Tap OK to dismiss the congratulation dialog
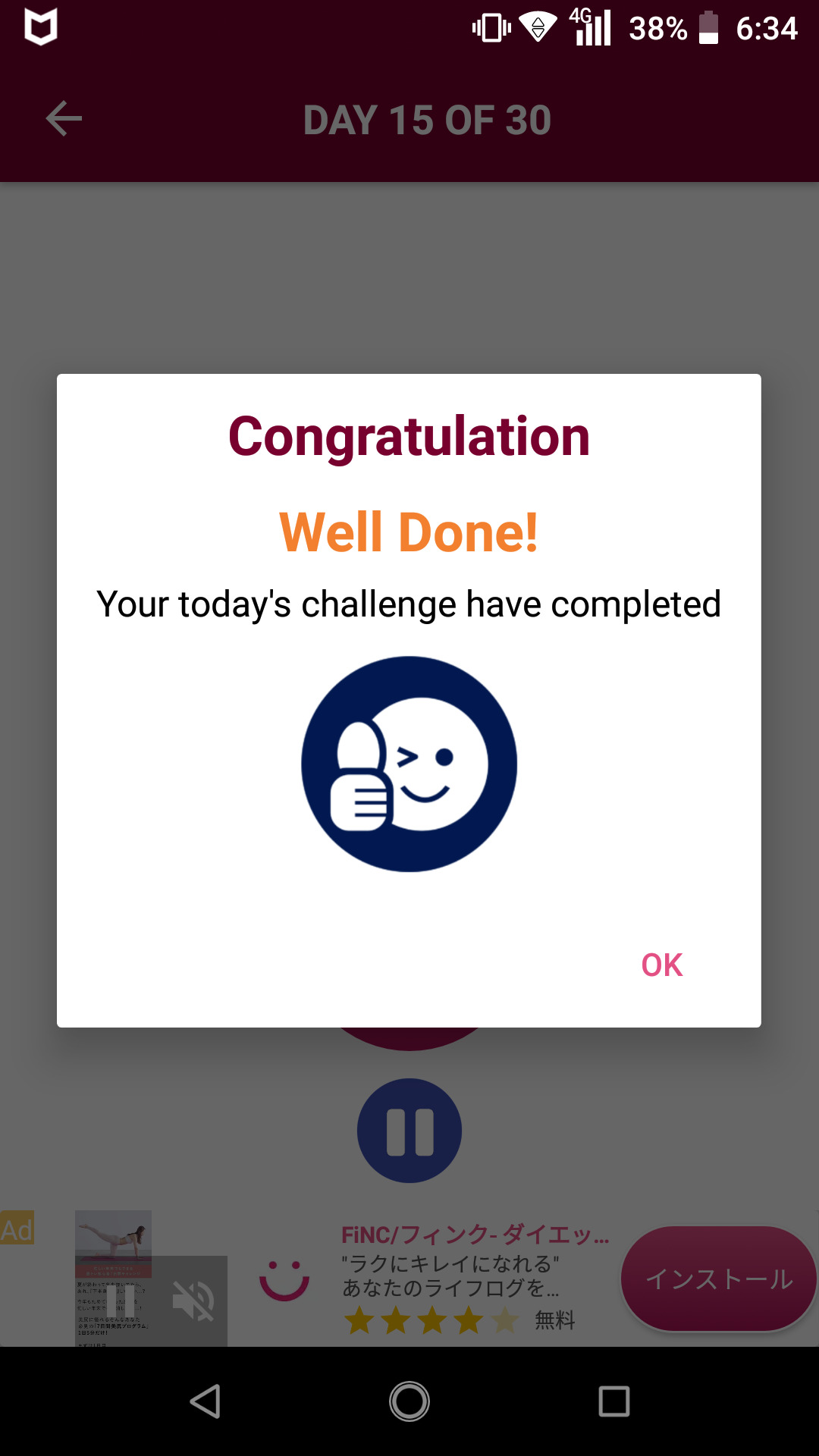 pyautogui.click(x=661, y=965)
